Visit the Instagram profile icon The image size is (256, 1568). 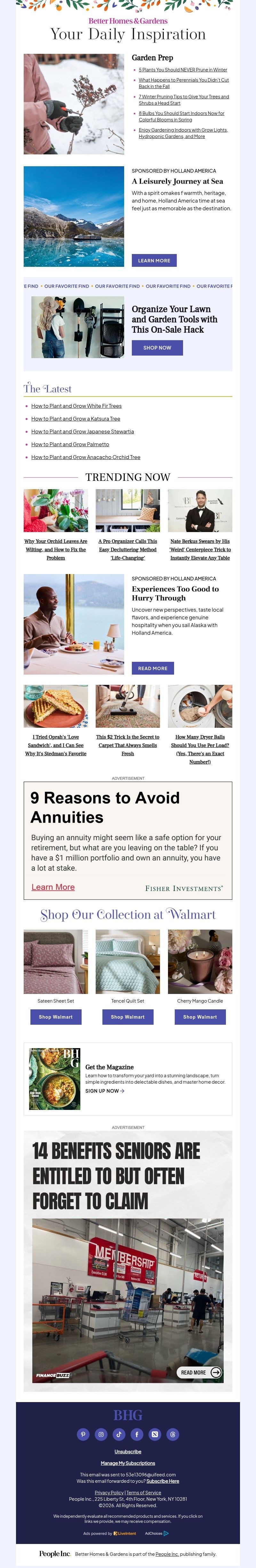[101, 1434]
